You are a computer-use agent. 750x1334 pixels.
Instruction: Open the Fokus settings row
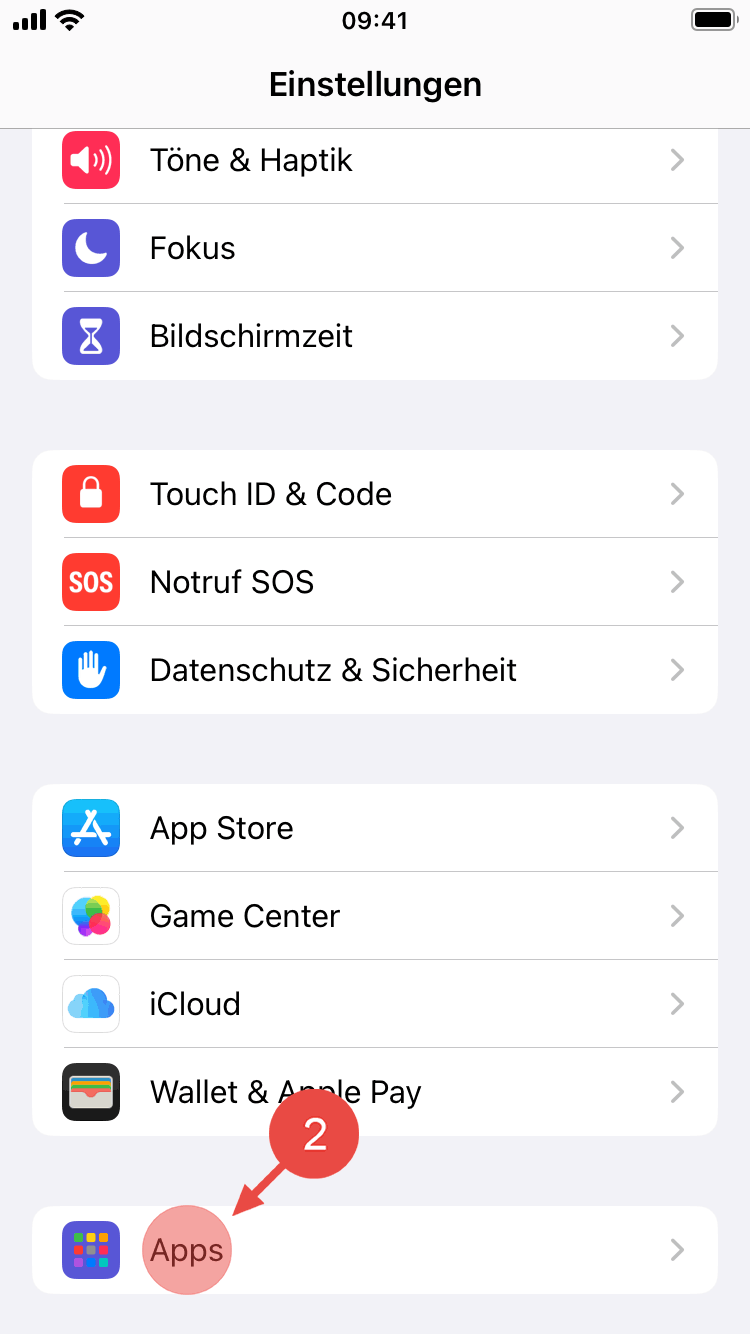click(x=374, y=248)
